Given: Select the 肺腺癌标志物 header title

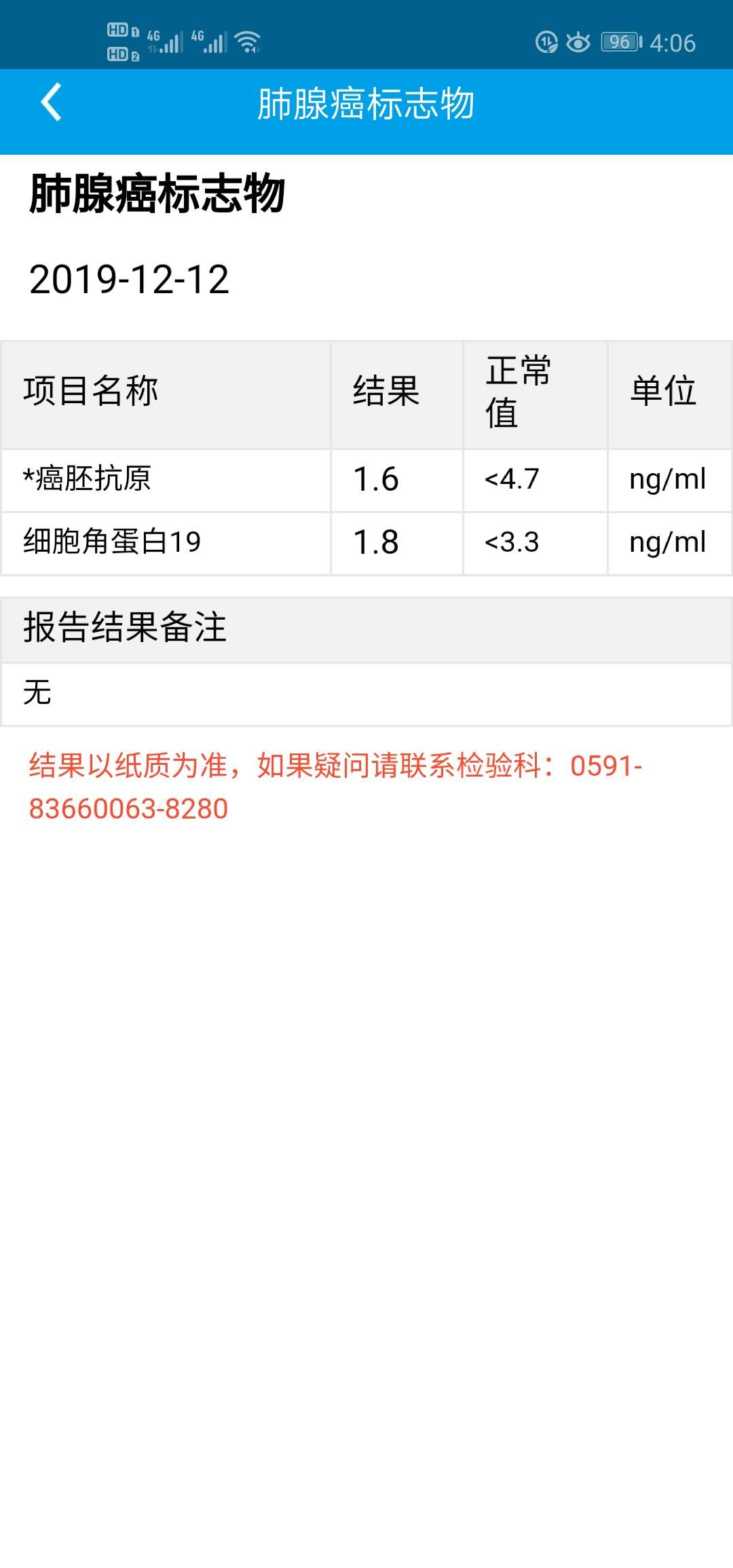Looking at the screenshot, I should [366, 102].
